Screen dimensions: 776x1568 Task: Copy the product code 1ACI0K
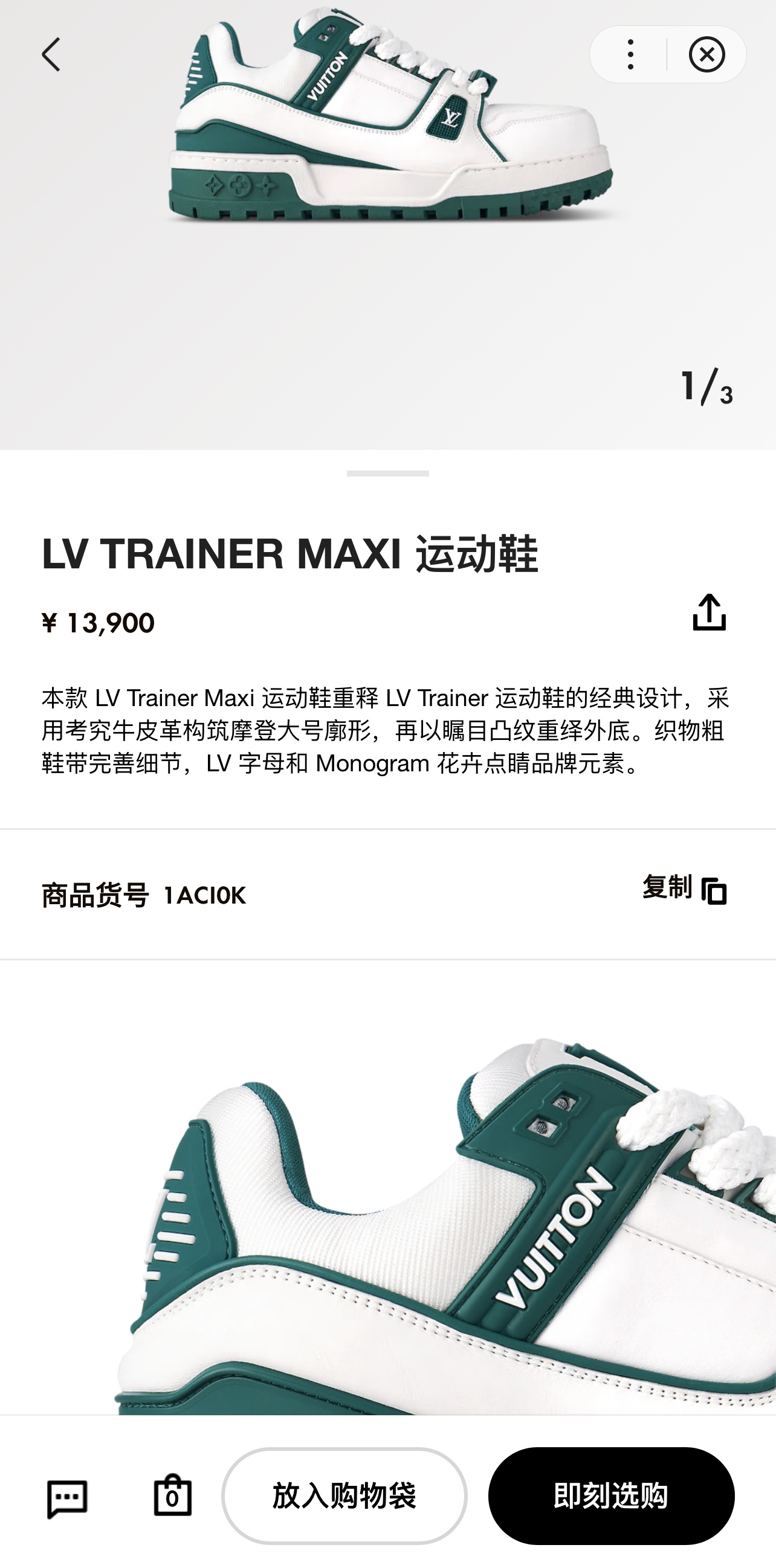[x=685, y=889]
